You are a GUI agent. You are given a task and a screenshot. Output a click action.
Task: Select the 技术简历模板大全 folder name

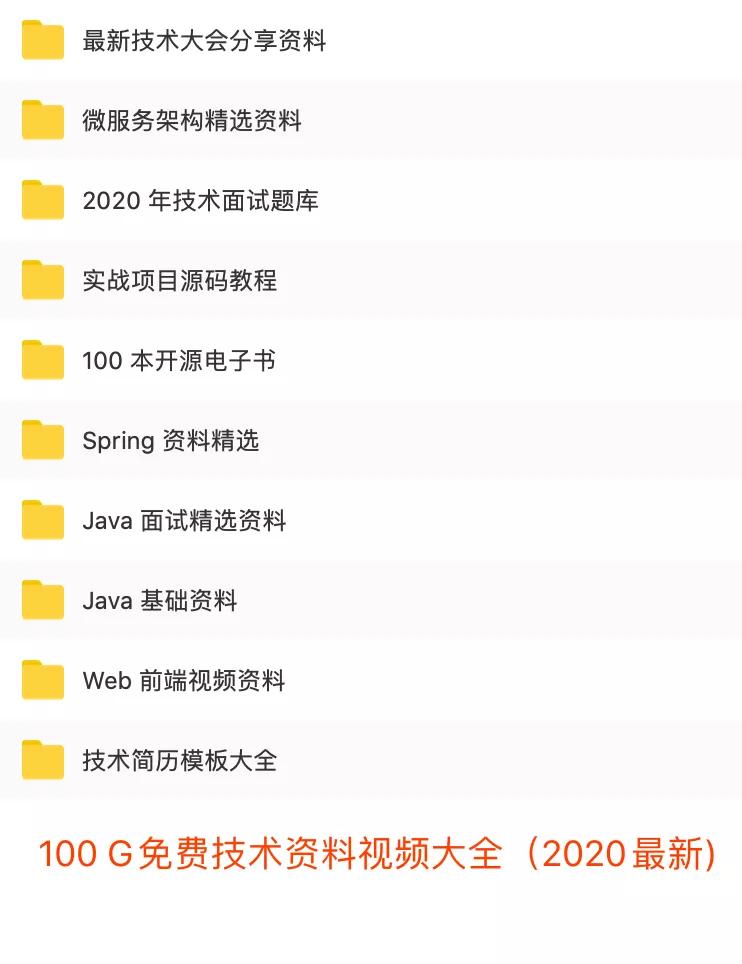179,761
